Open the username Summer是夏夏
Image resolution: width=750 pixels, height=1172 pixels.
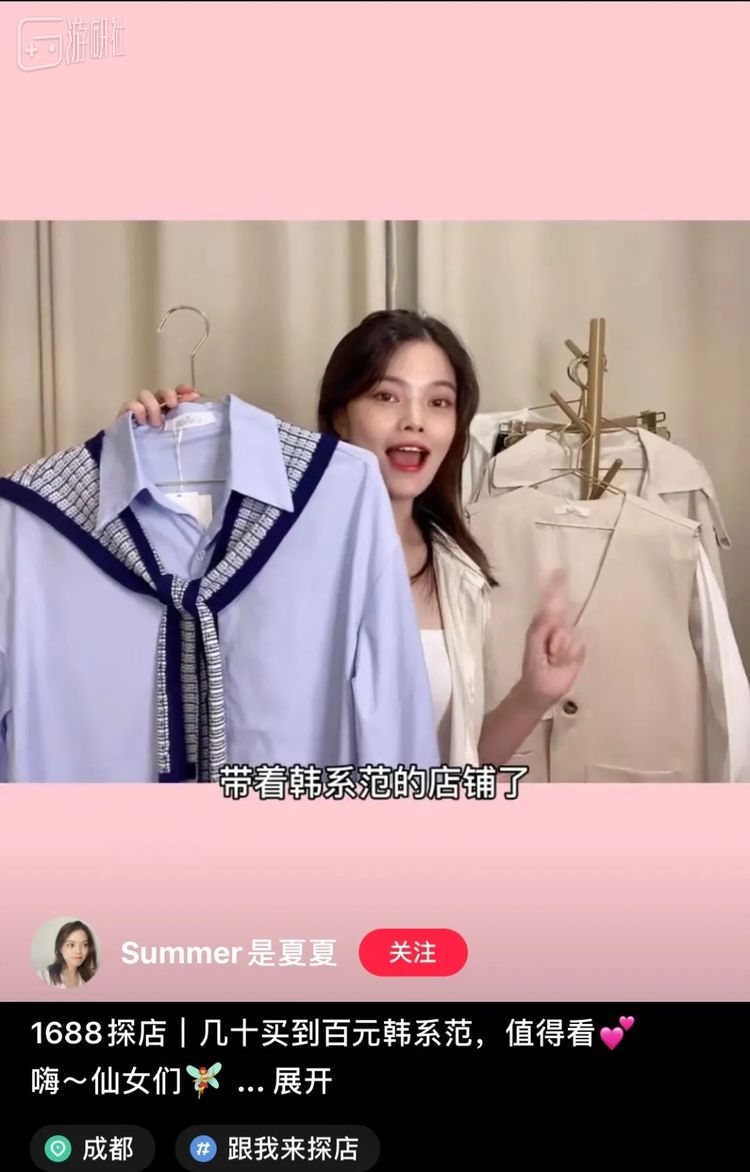[x=229, y=953]
